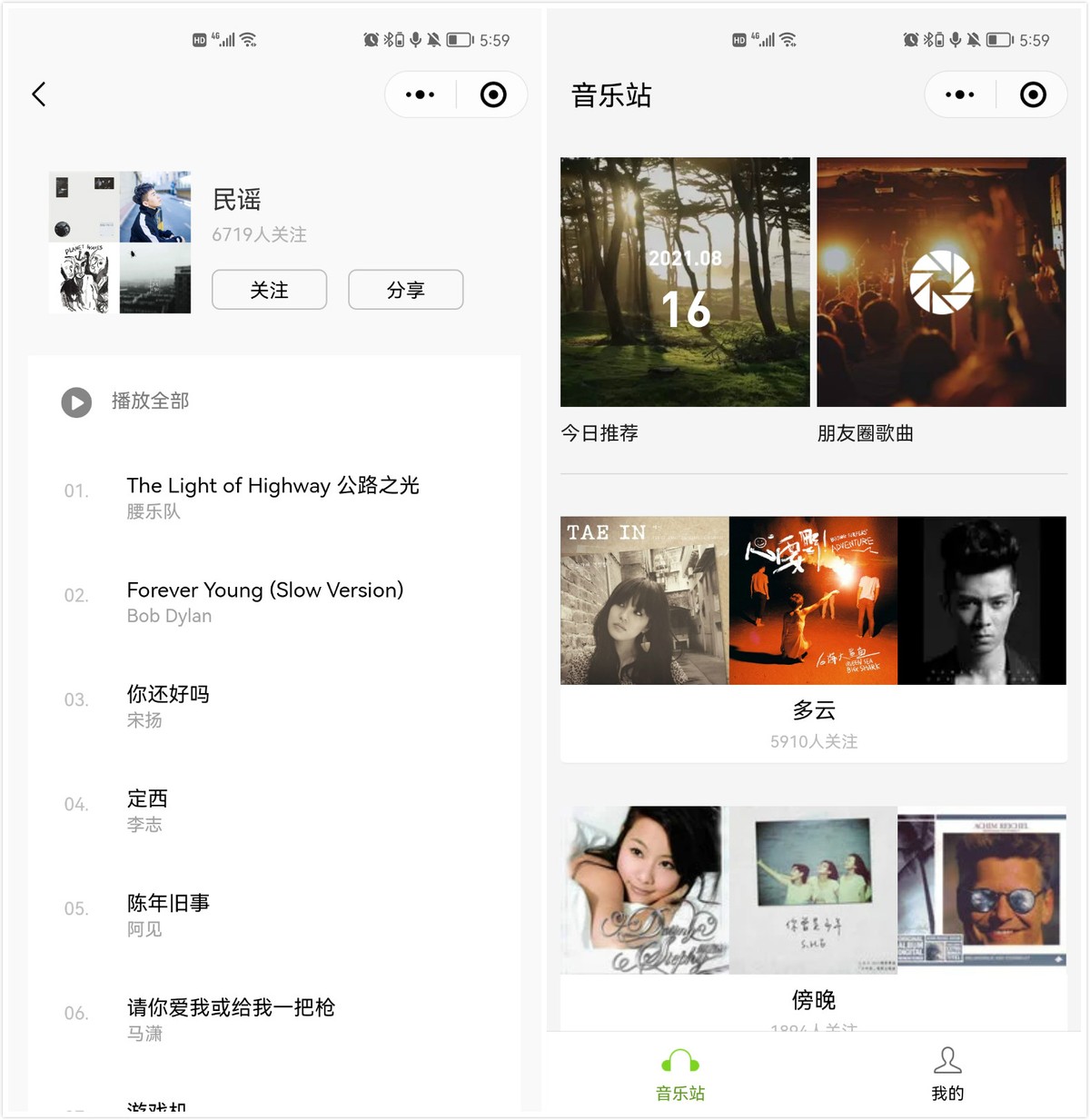Image resolution: width=1090 pixels, height=1120 pixels.
Task: Close the mini program from the 音乐站 page
Action: pyautogui.click(x=1033, y=94)
